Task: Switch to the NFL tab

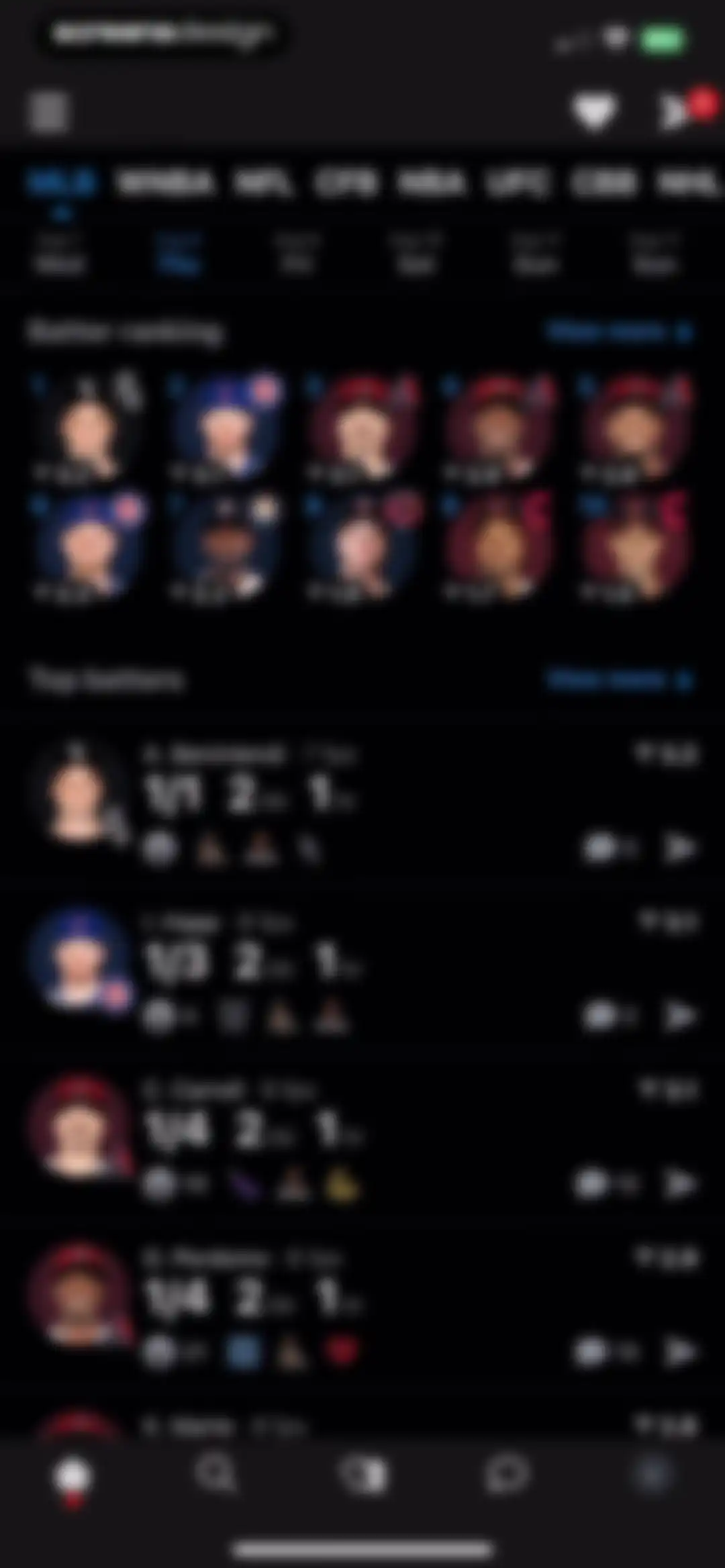Action: 264,183
